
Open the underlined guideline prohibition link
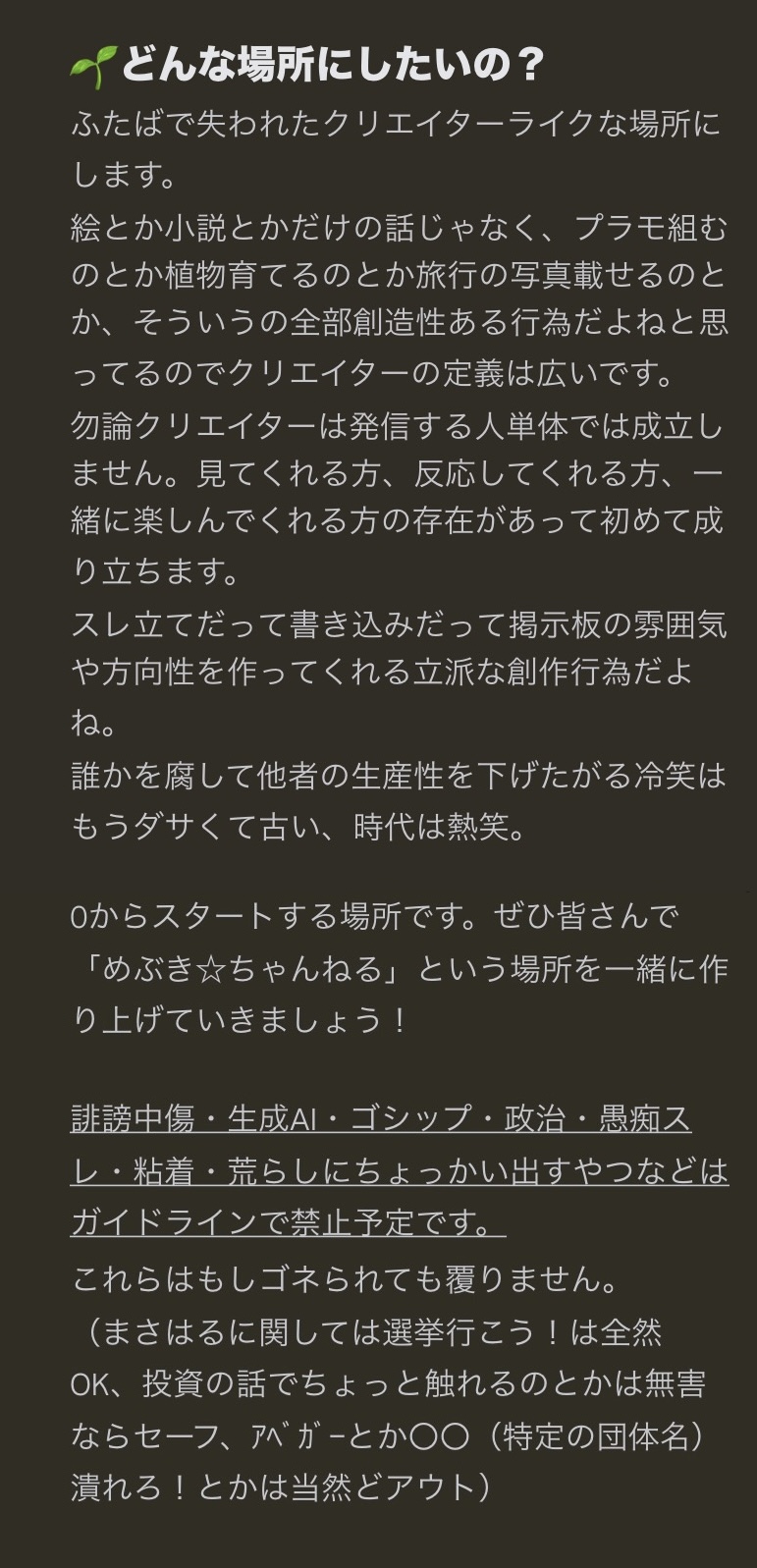tap(398, 1170)
